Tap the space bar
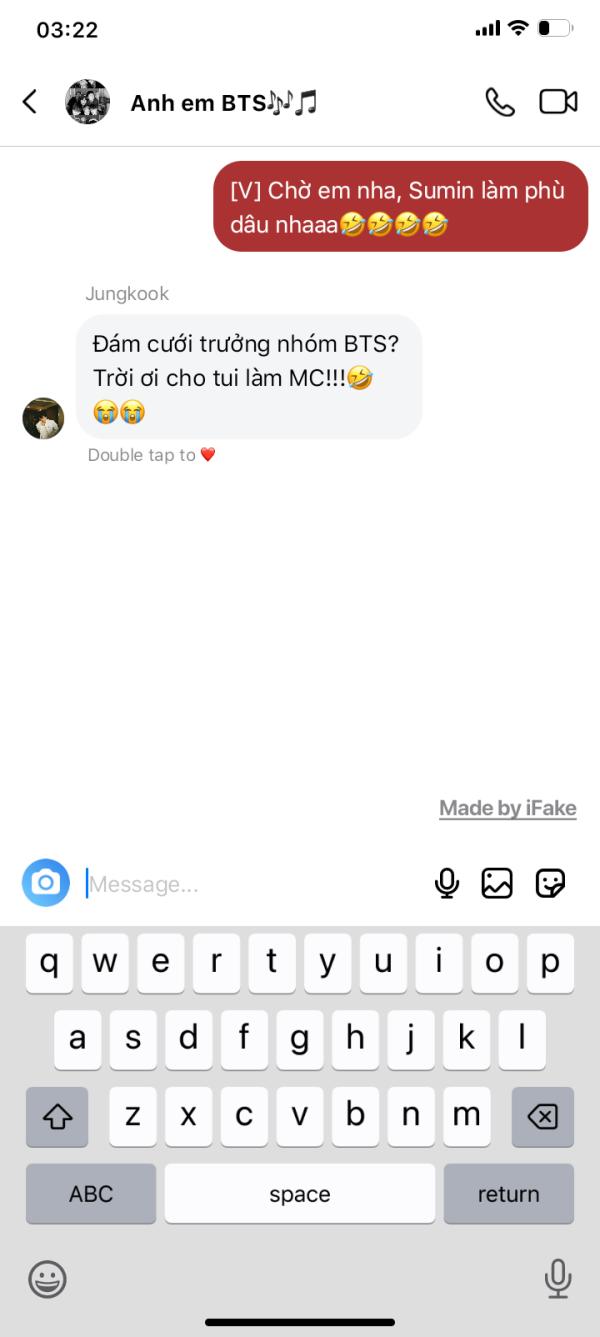The height and width of the screenshot is (1337, 600). 300,1193
